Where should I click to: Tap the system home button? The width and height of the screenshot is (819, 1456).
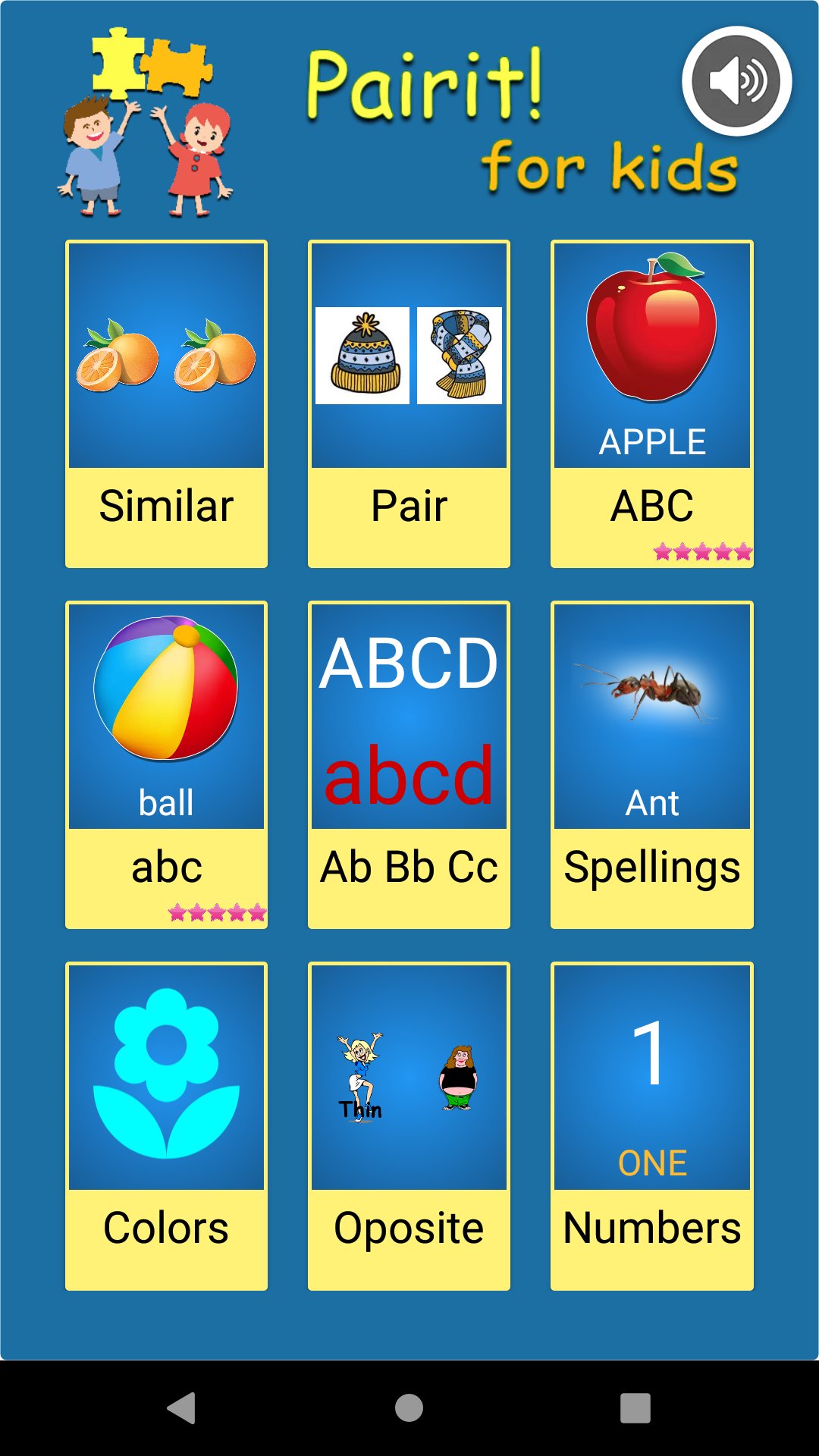pos(409,1408)
